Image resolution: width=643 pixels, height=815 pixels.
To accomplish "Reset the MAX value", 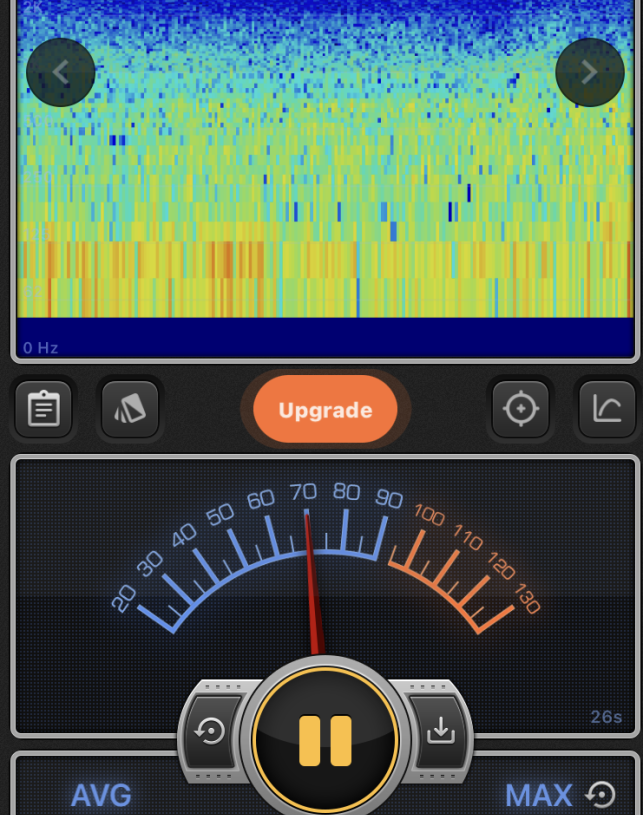I will [601, 795].
